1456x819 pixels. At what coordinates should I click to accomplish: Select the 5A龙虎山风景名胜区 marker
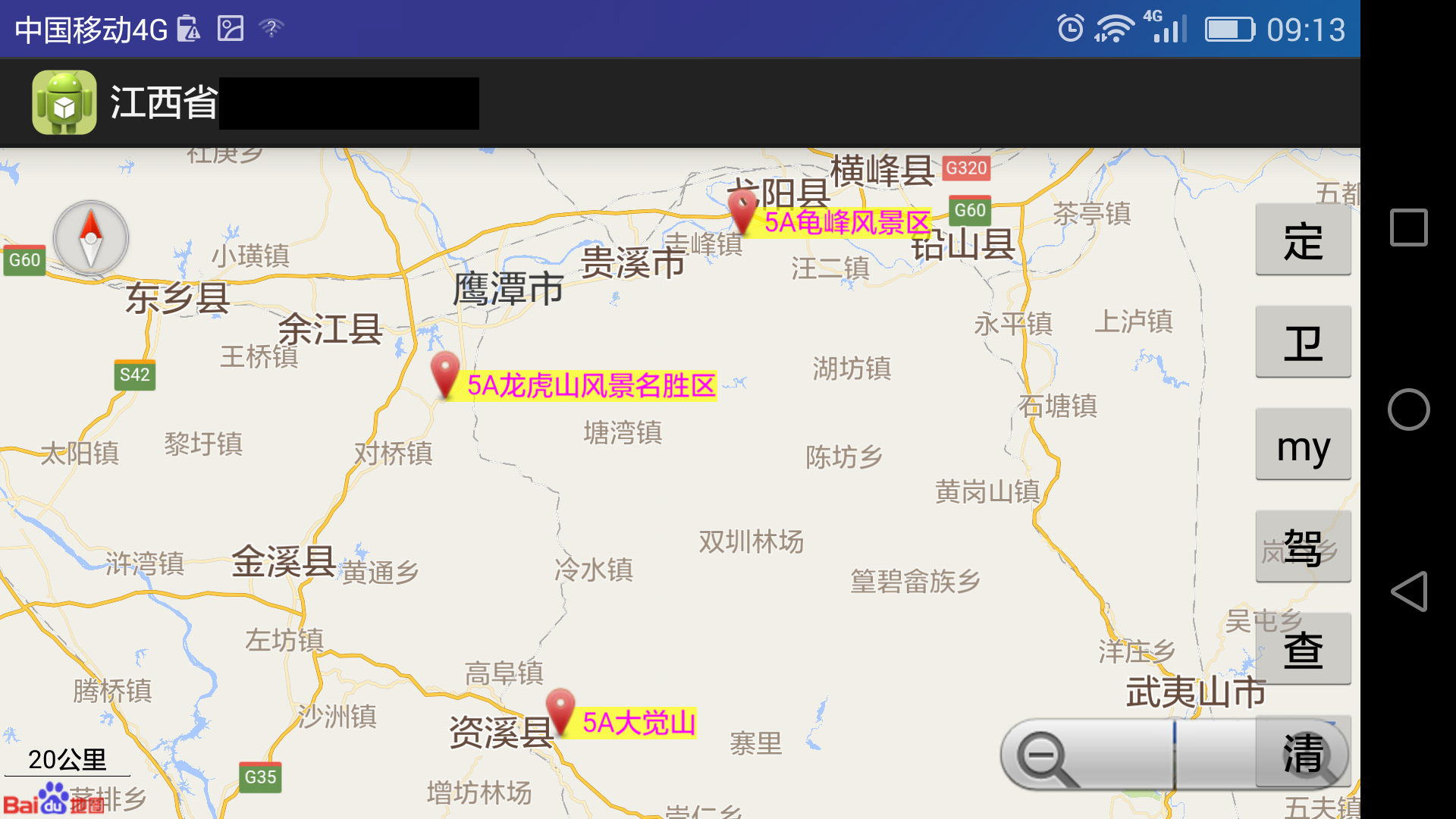pos(445,374)
